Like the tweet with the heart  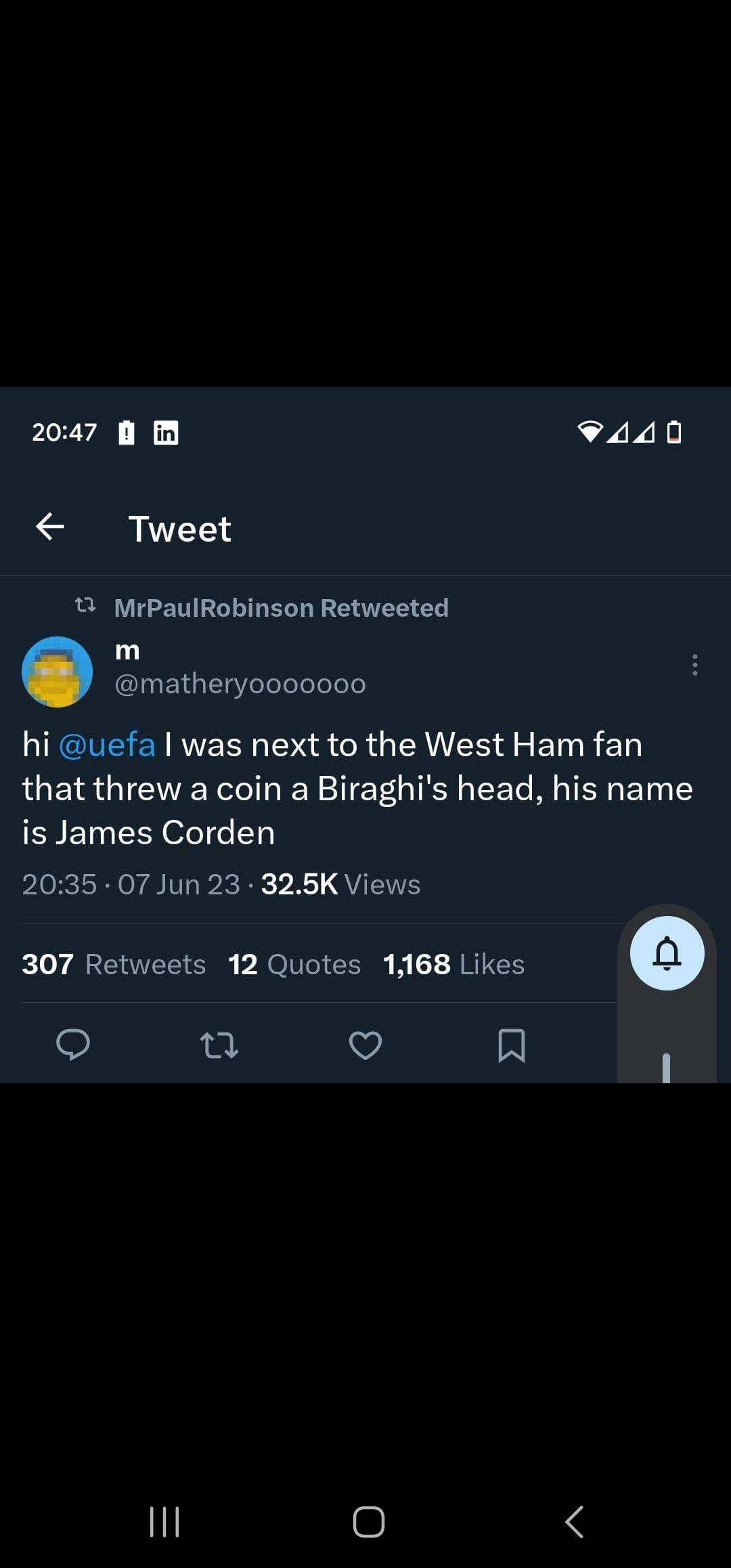click(x=365, y=1045)
